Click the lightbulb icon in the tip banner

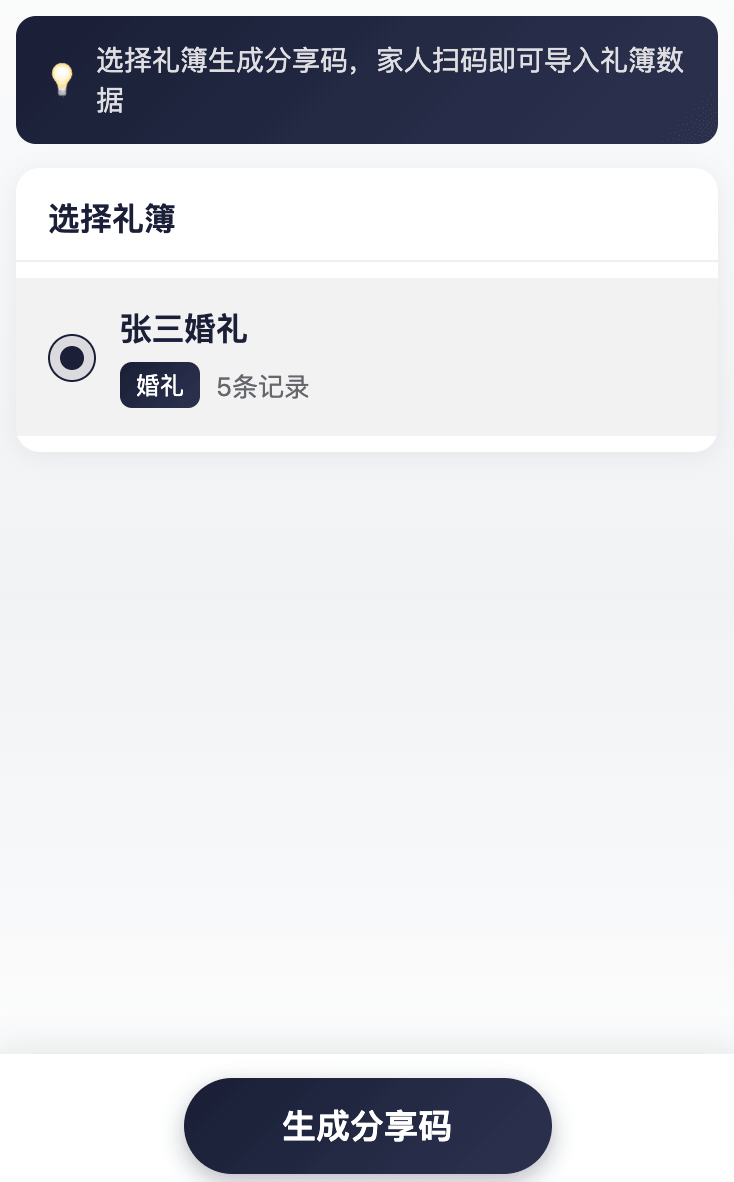click(x=62, y=79)
